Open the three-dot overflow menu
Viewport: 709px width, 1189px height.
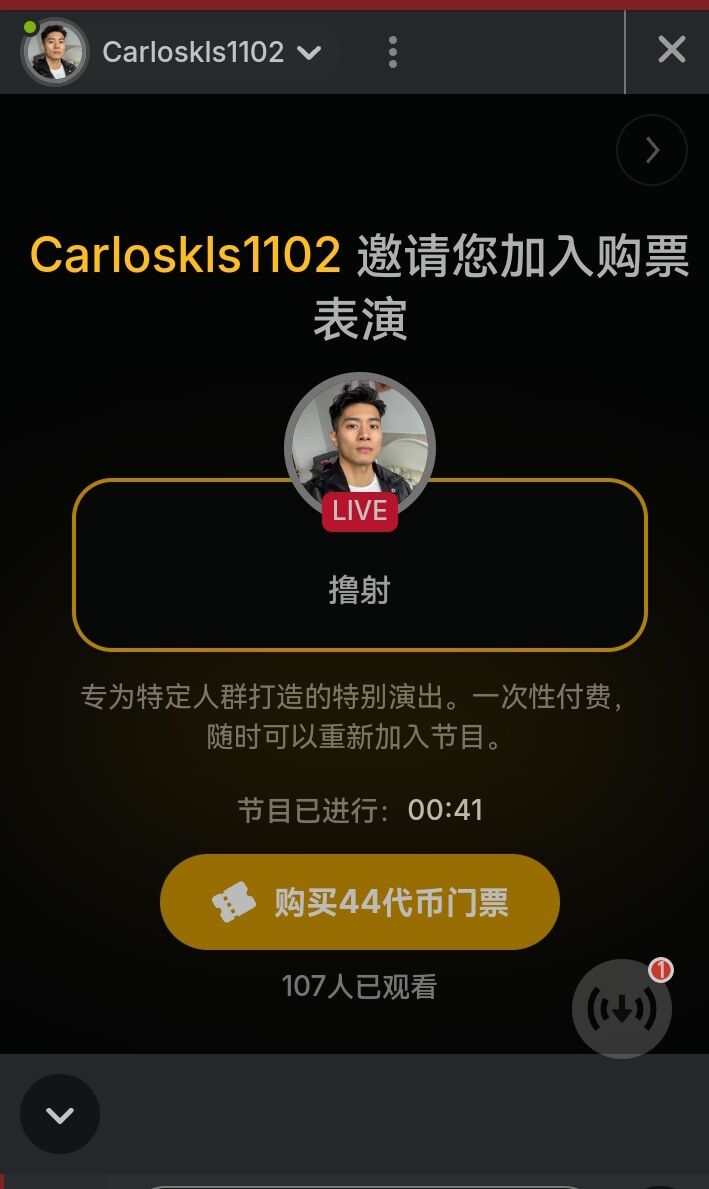393,52
